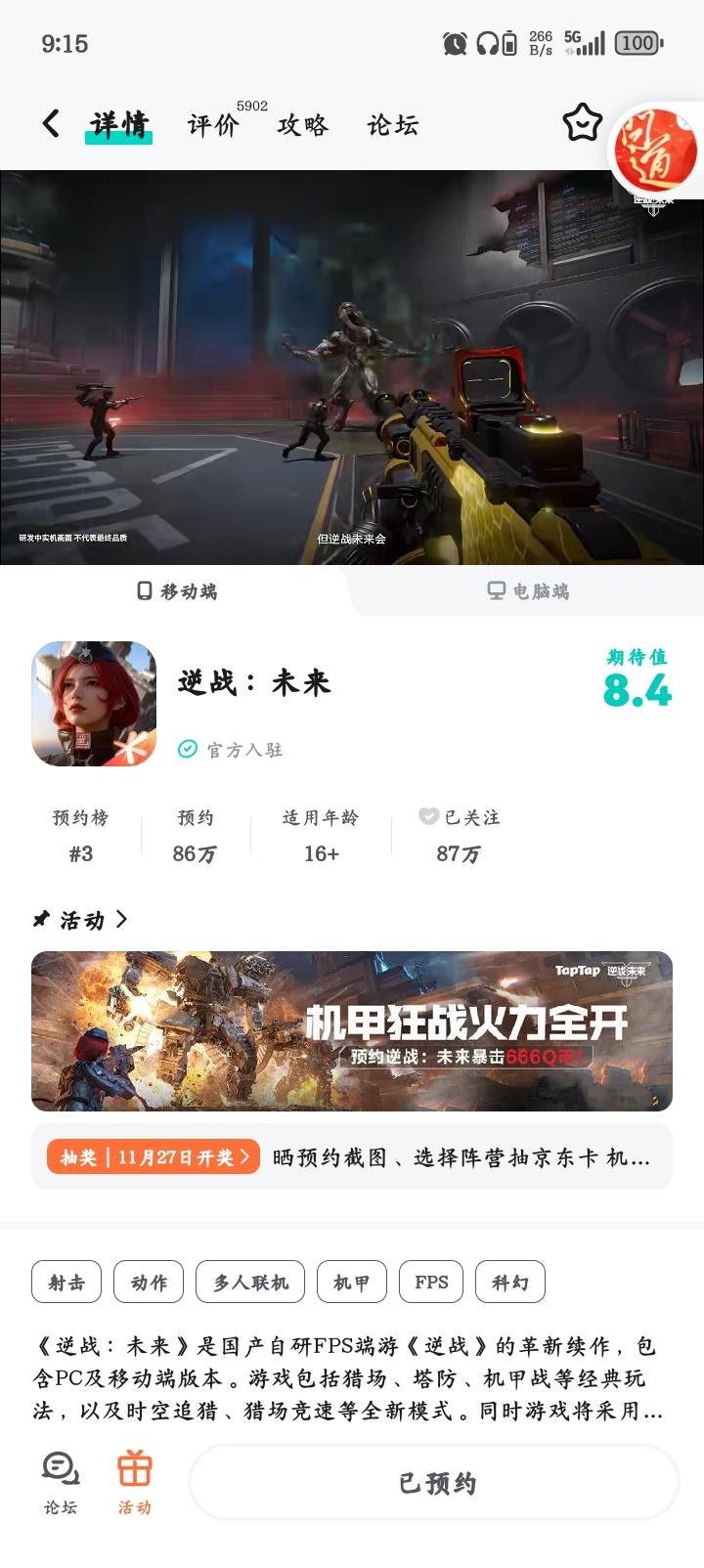The height and width of the screenshot is (1568, 704).
Task: Tap the star icon to favorite the game
Action: pos(582,123)
